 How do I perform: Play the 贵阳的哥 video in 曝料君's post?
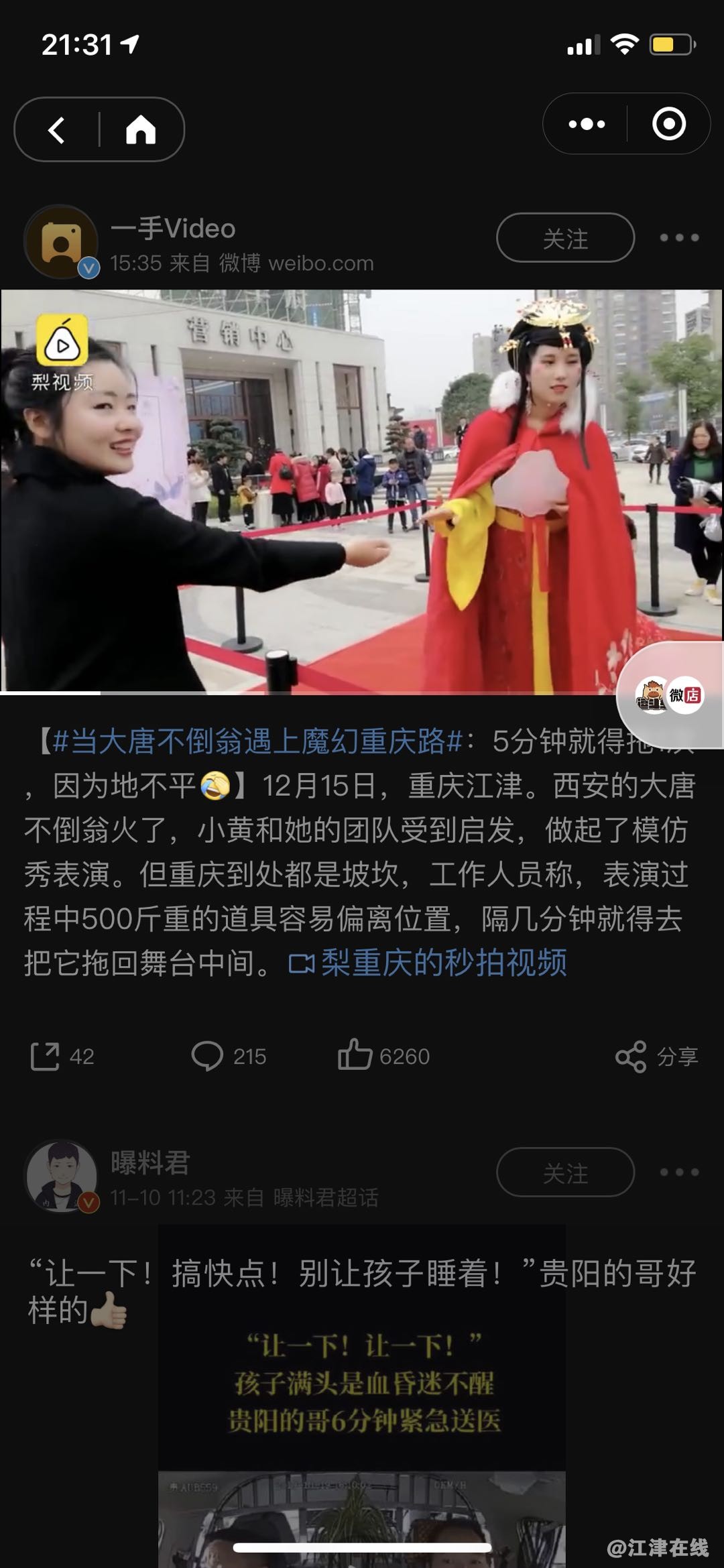pyautogui.click(x=362, y=1408)
